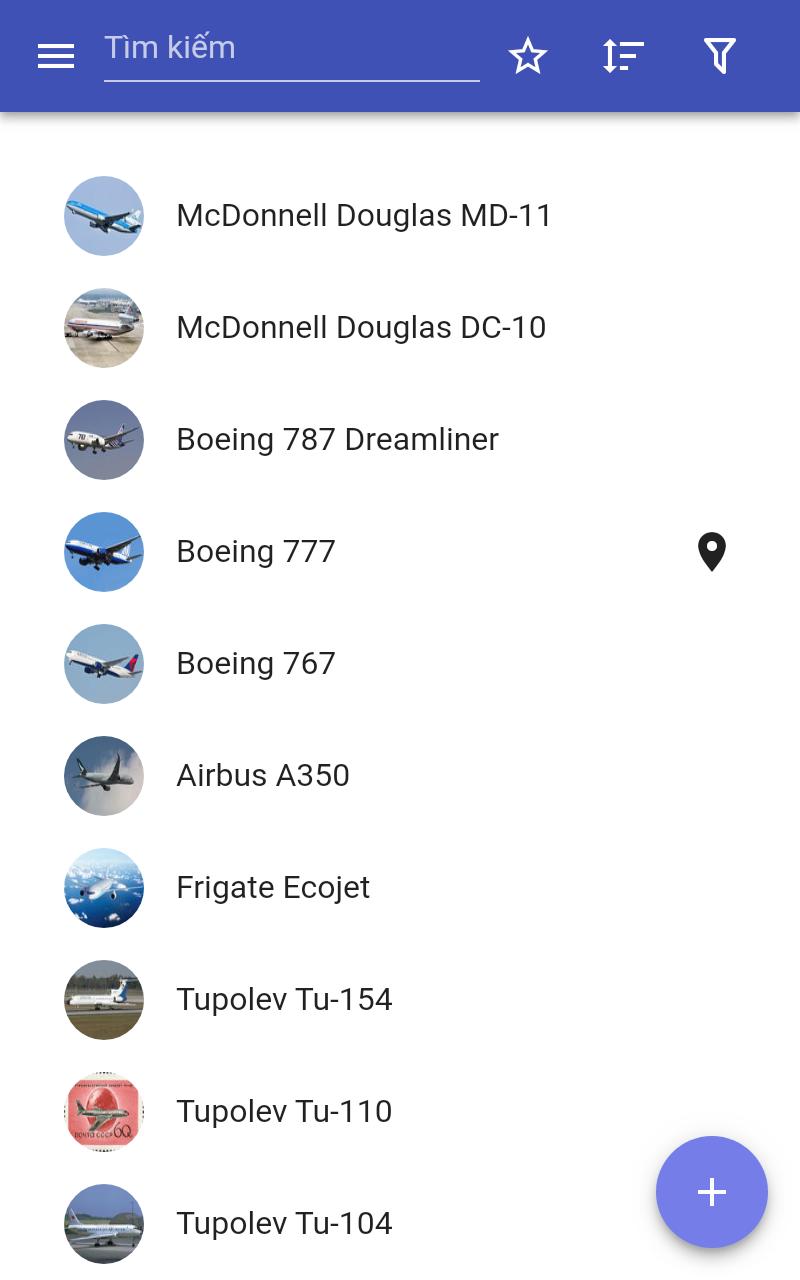Open Tupolev Tu-104 entry
This screenshot has width=800, height=1280.
pos(400,1224)
